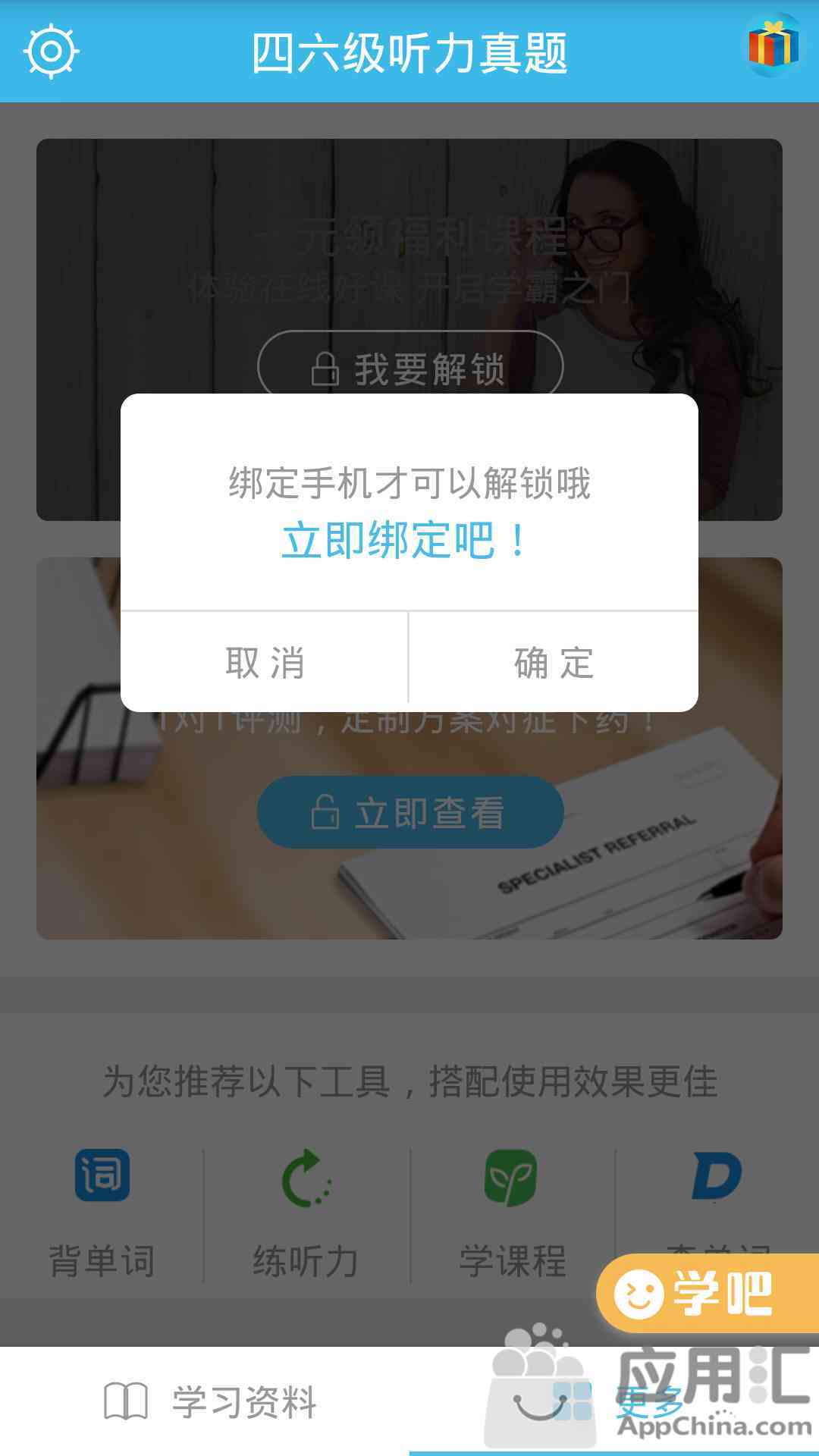The height and width of the screenshot is (1456, 819).
Task: Tap 取消 to cancel the binding dialog
Action: 264,662
